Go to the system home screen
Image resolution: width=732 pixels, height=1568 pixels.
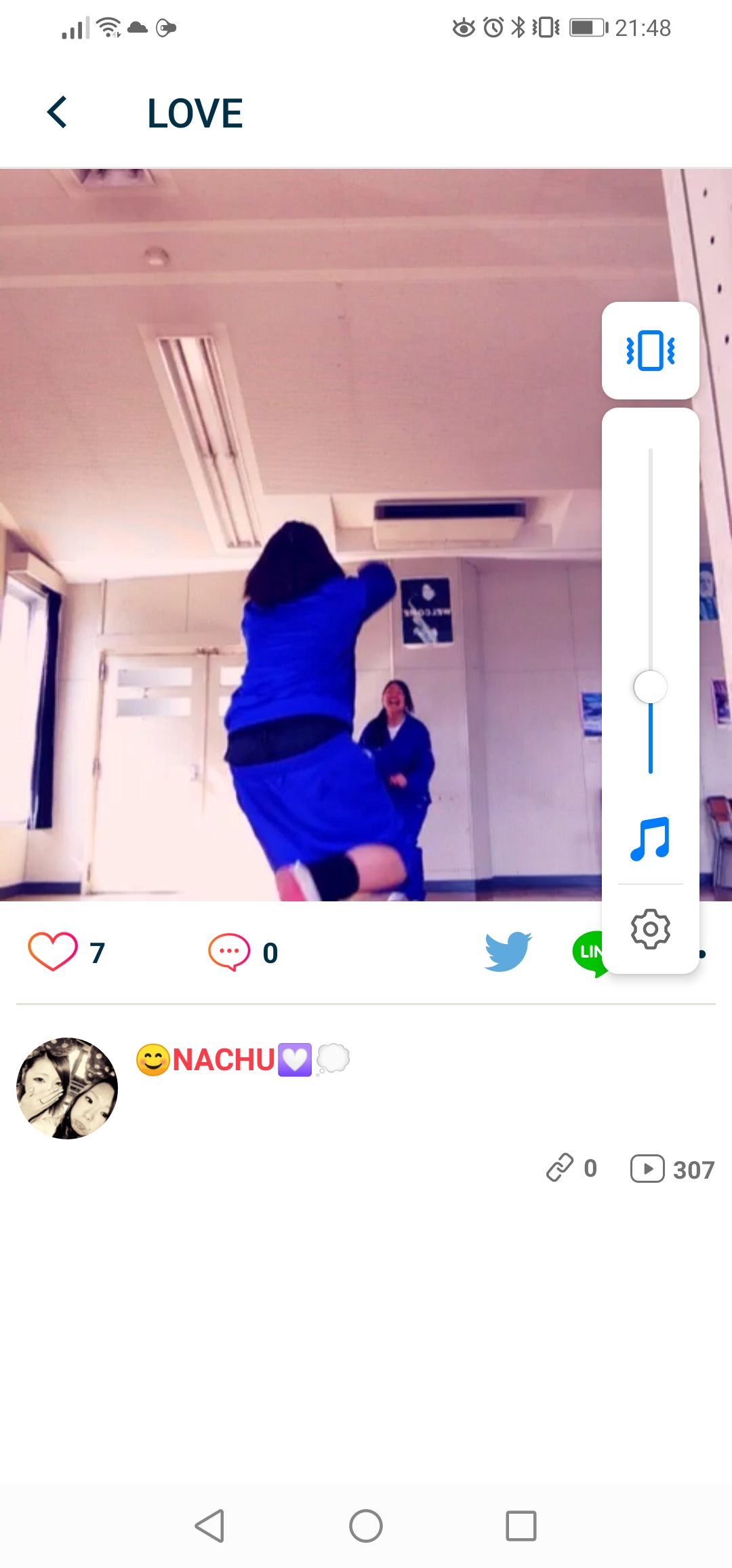(366, 1526)
